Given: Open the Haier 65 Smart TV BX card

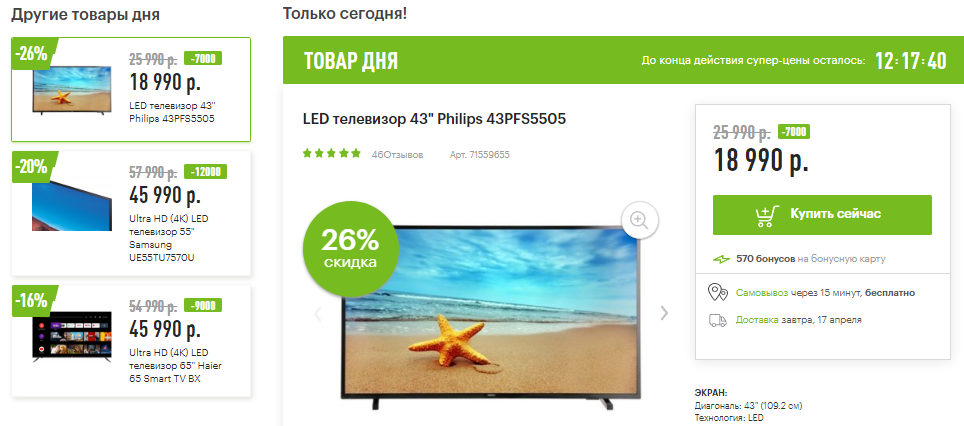Looking at the screenshot, I should pos(131,340).
